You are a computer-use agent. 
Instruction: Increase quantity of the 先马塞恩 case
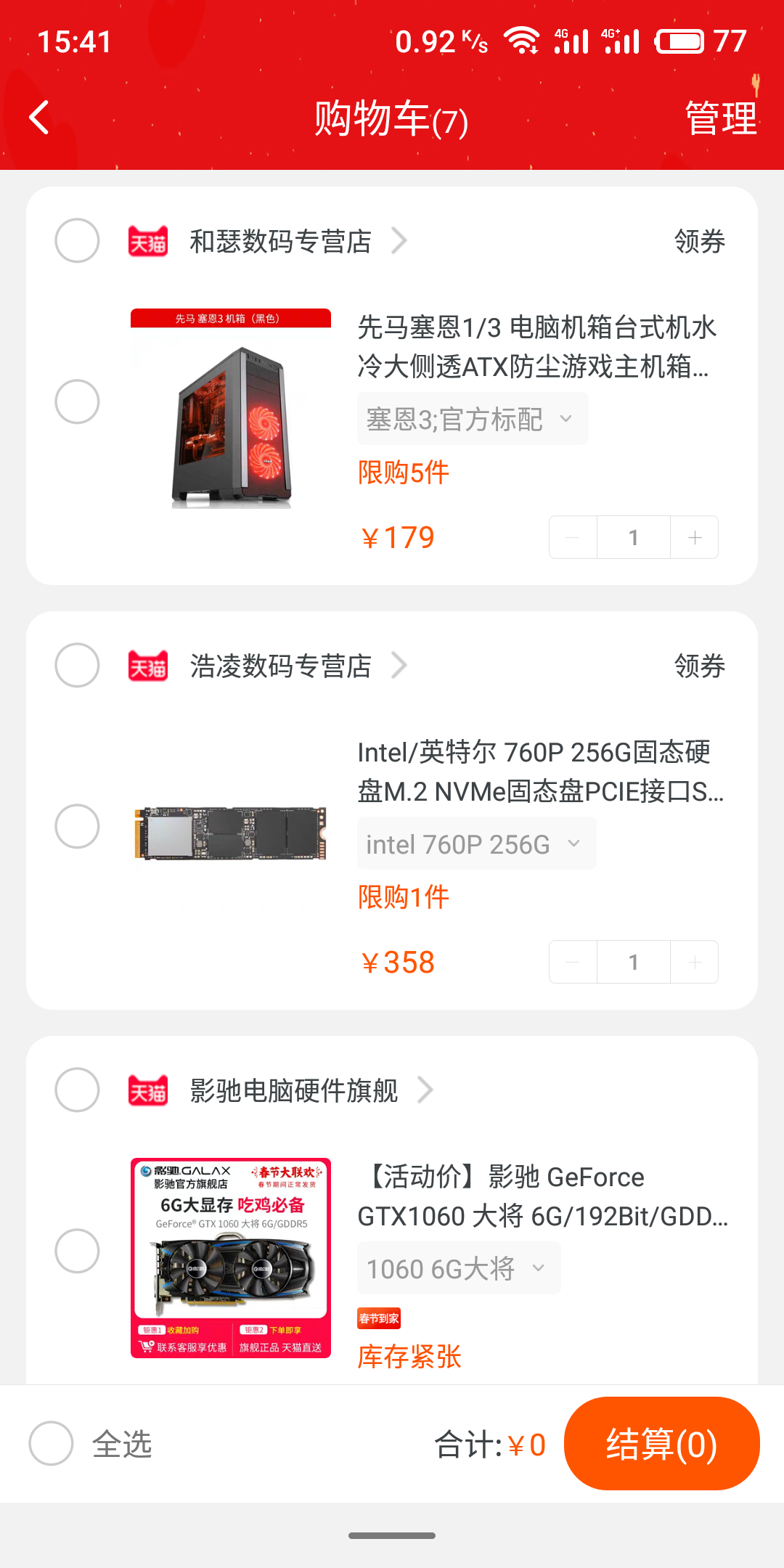[x=695, y=537]
